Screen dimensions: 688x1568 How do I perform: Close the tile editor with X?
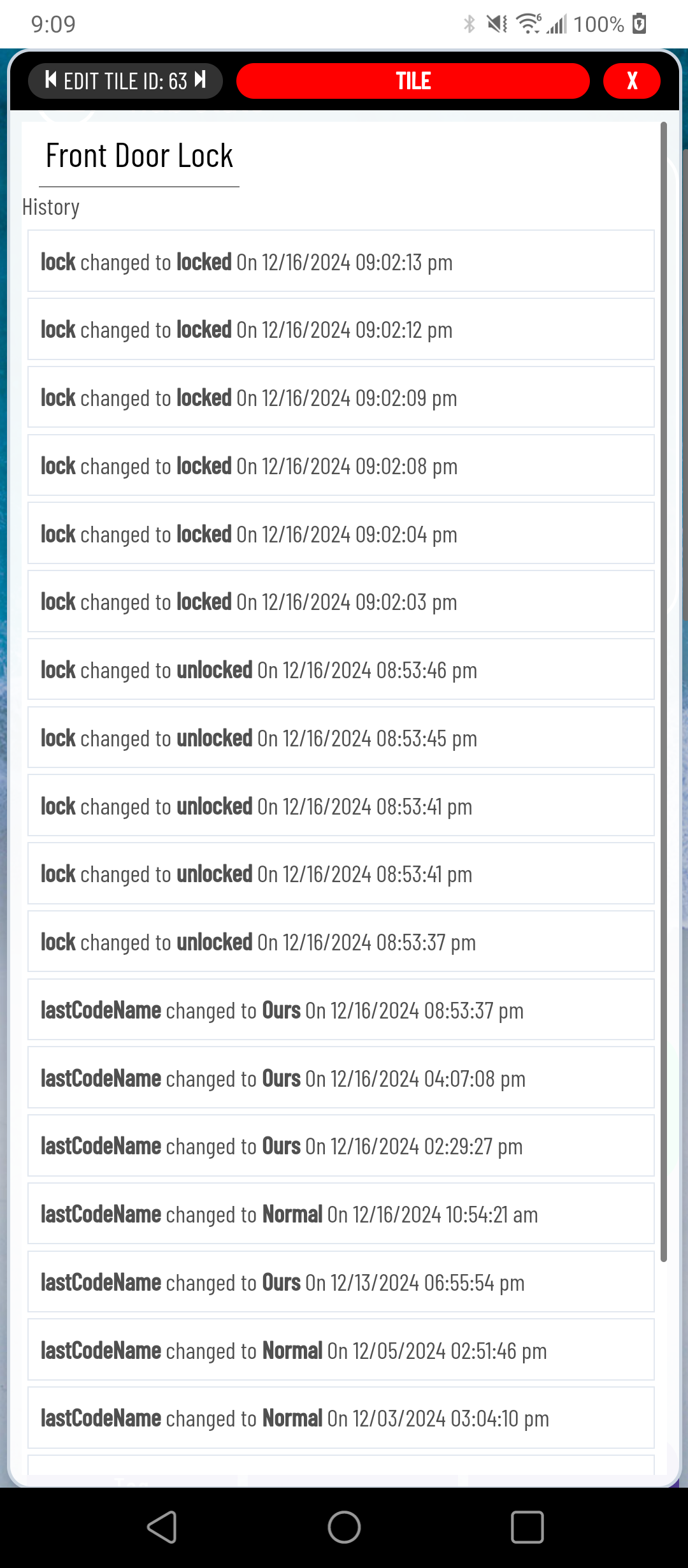click(631, 81)
